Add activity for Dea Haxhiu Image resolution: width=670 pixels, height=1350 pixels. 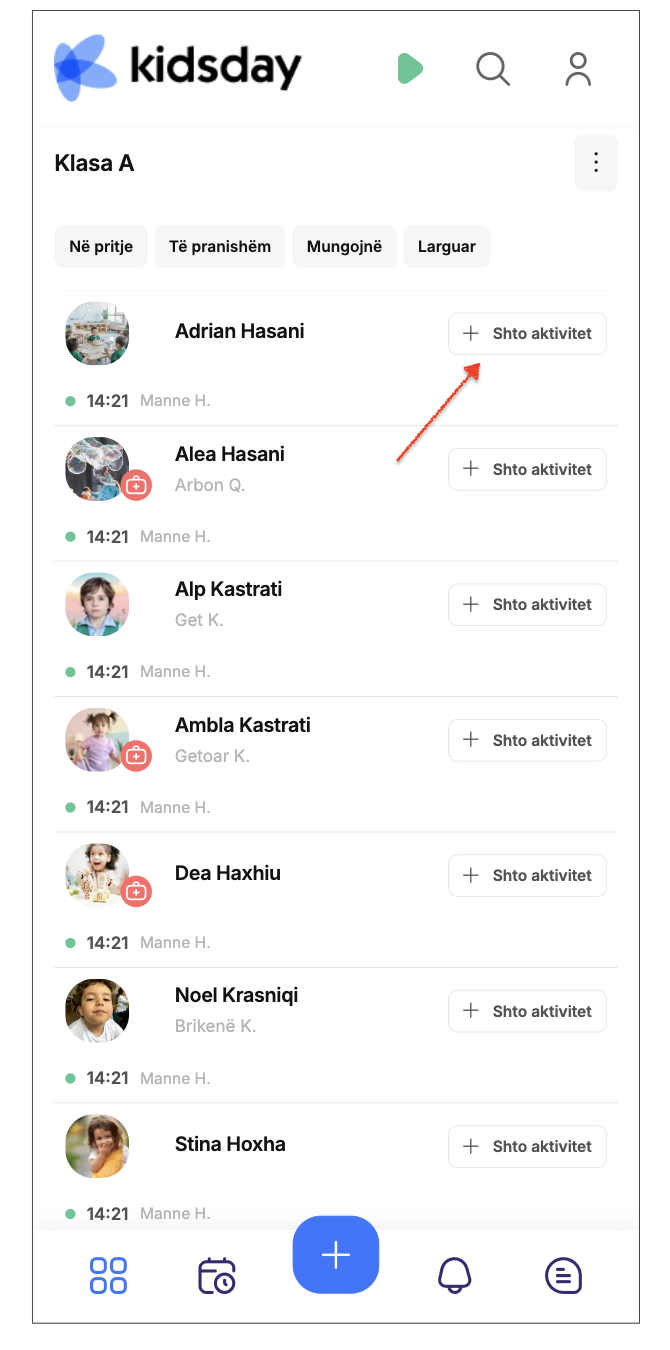(x=527, y=875)
